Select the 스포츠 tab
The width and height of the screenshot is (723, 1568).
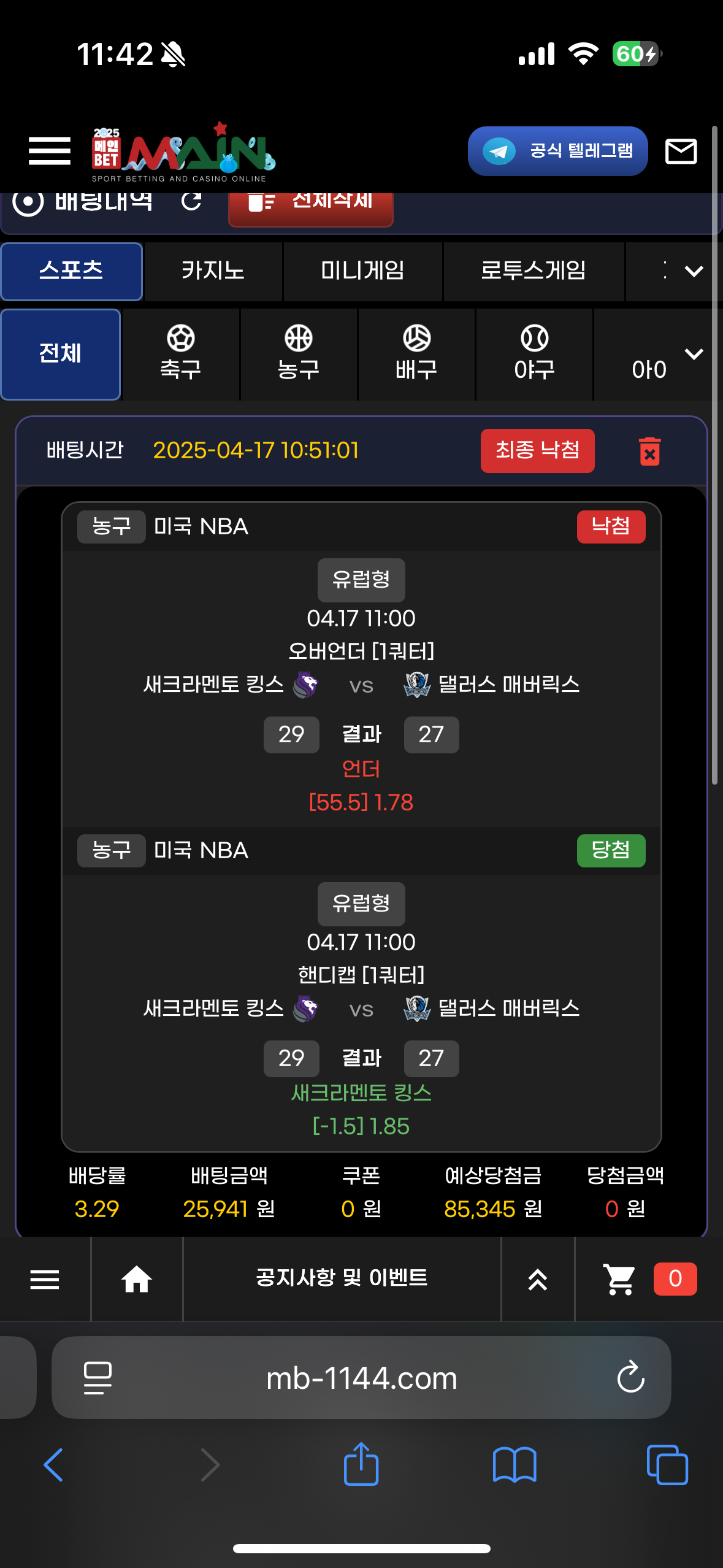[x=71, y=271]
